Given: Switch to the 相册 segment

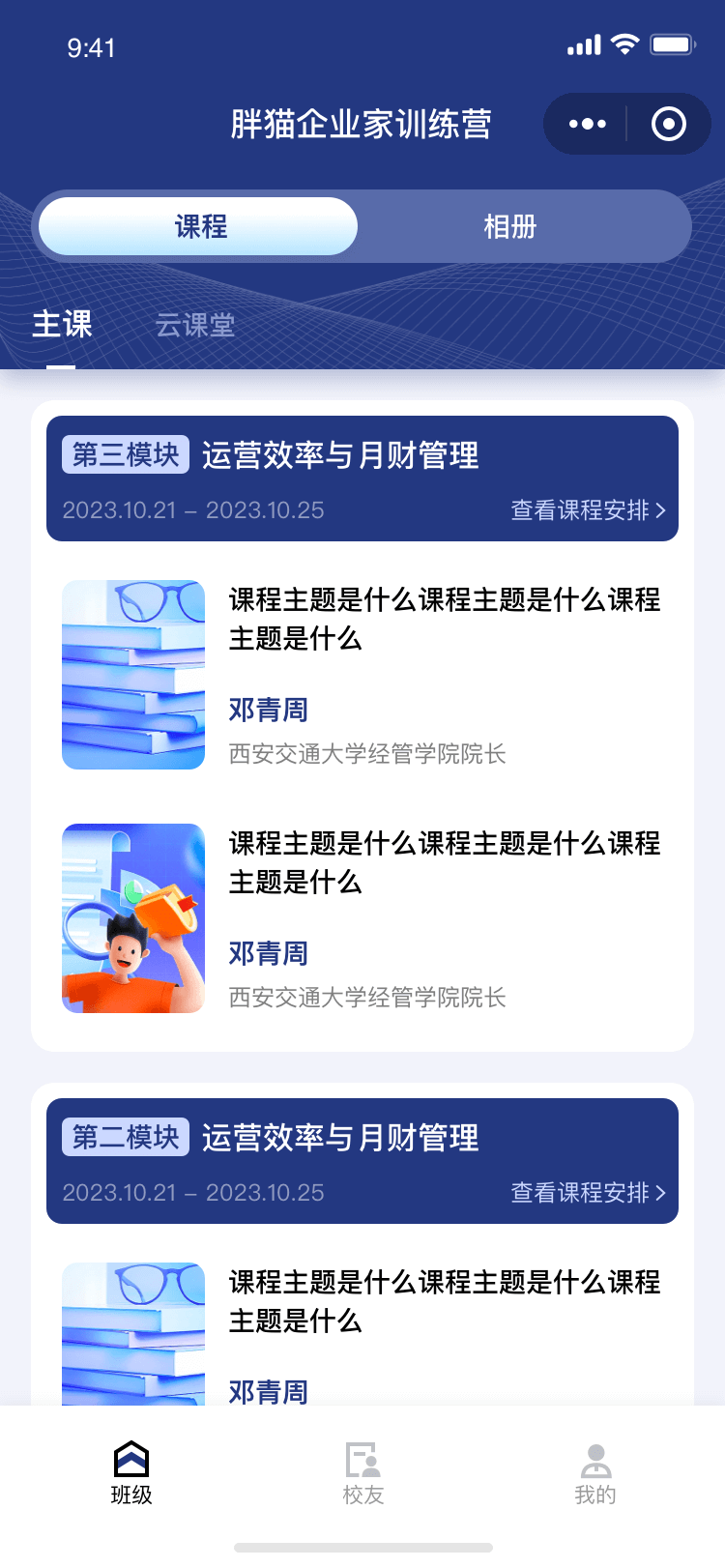Looking at the screenshot, I should pos(509,227).
